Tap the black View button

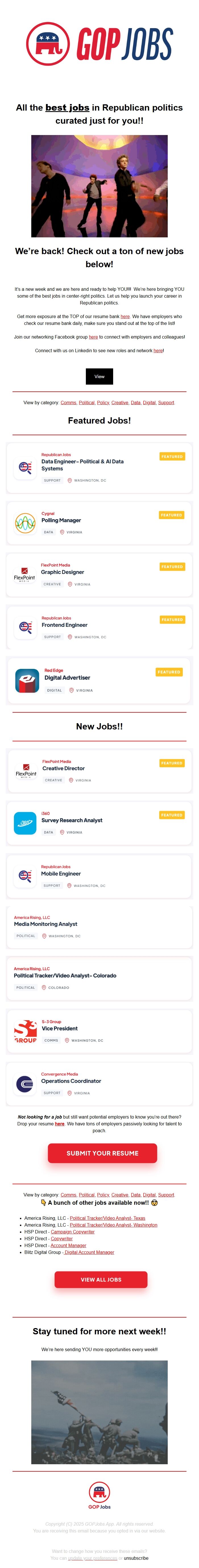pyautogui.click(x=99, y=376)
